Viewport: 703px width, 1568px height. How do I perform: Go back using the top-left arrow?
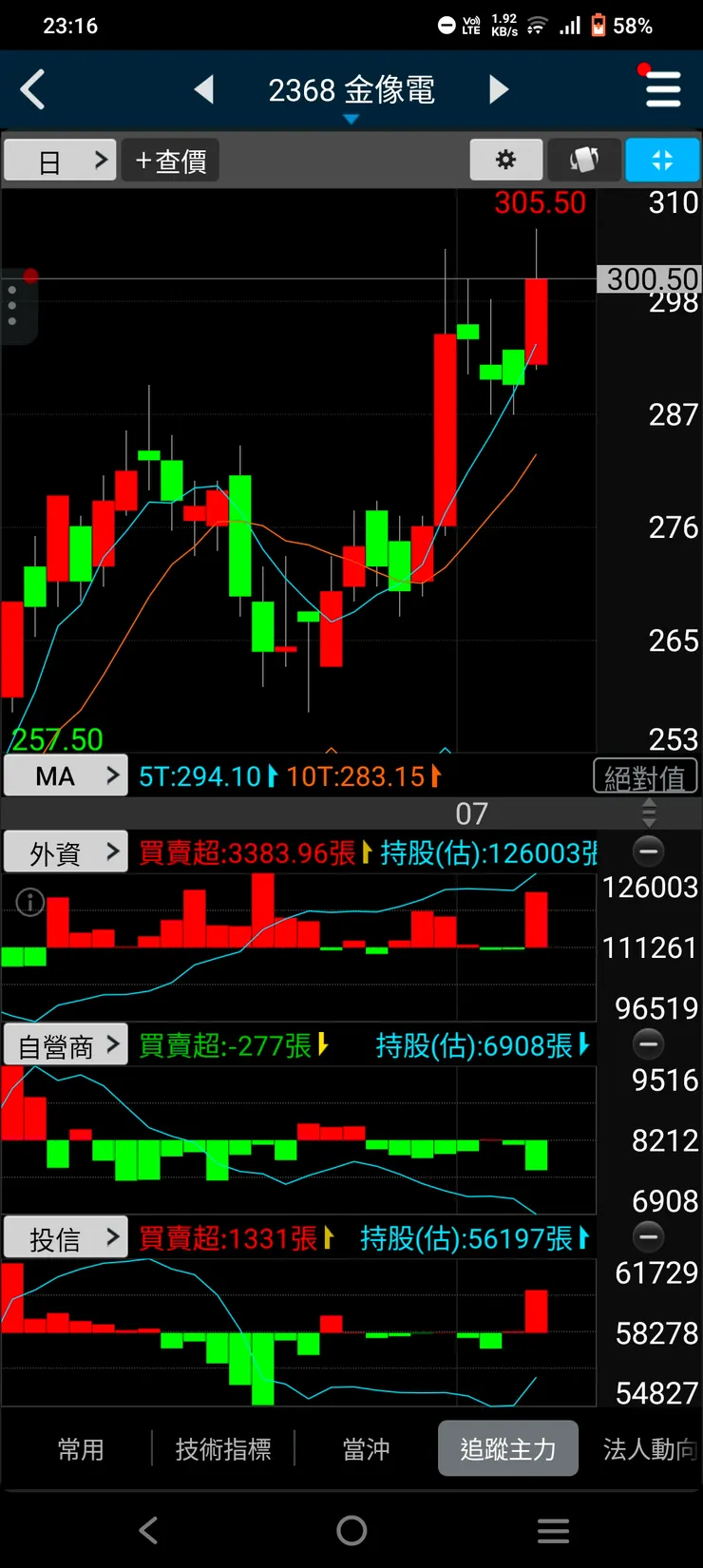click(x=33, y=90)
